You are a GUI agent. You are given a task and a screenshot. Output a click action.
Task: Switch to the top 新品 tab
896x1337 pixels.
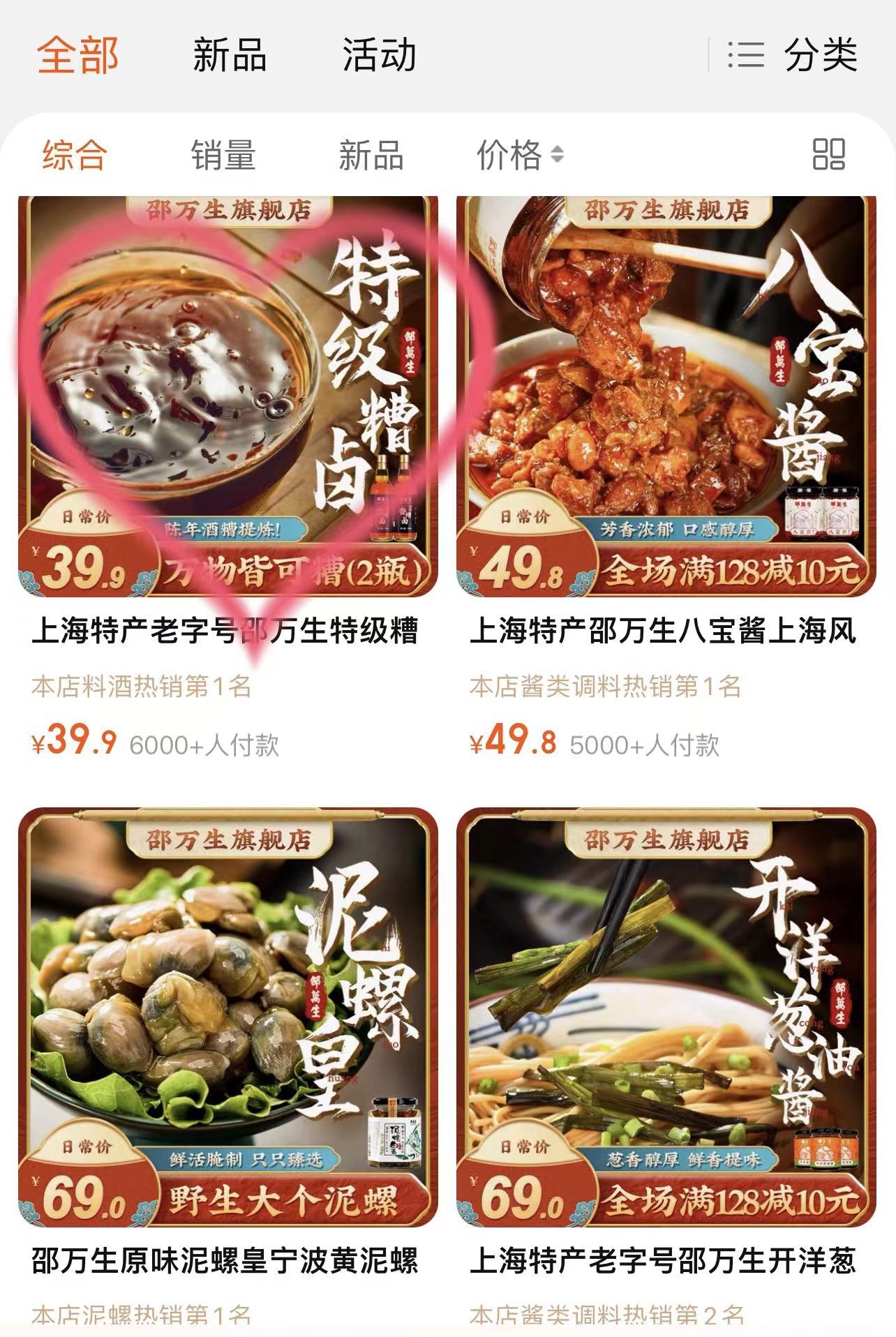[230, 55]
